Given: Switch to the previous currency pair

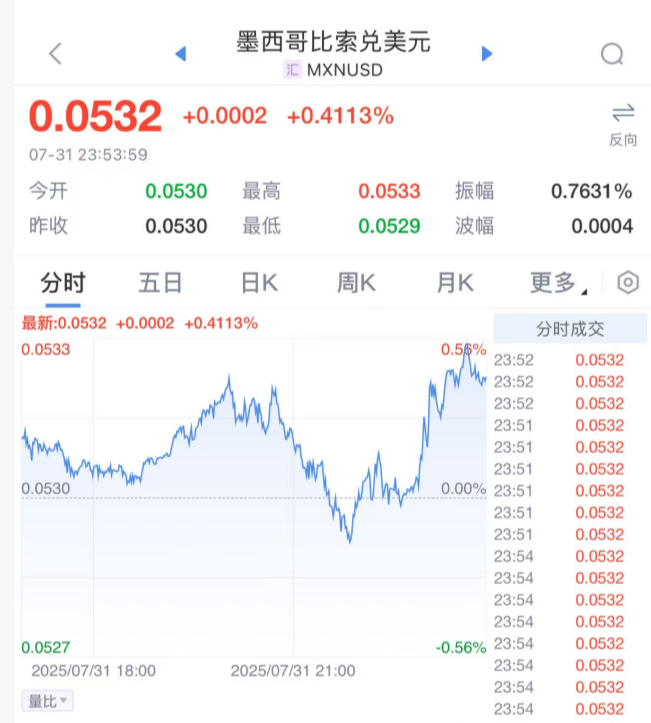Looking at the screenshot, I should pyautogui.click(x=181, y=54).
